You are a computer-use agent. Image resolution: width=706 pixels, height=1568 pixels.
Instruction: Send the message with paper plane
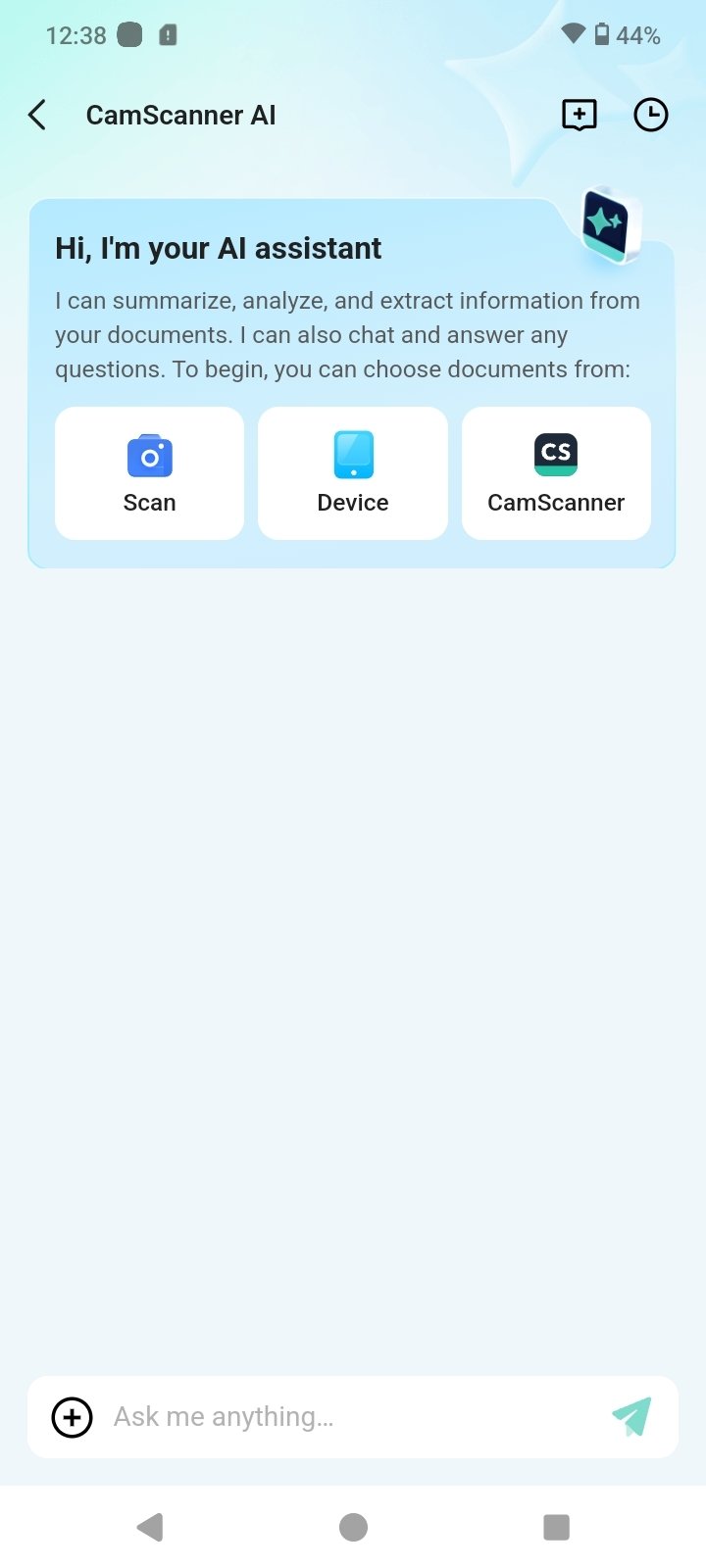pos(631,1417)
